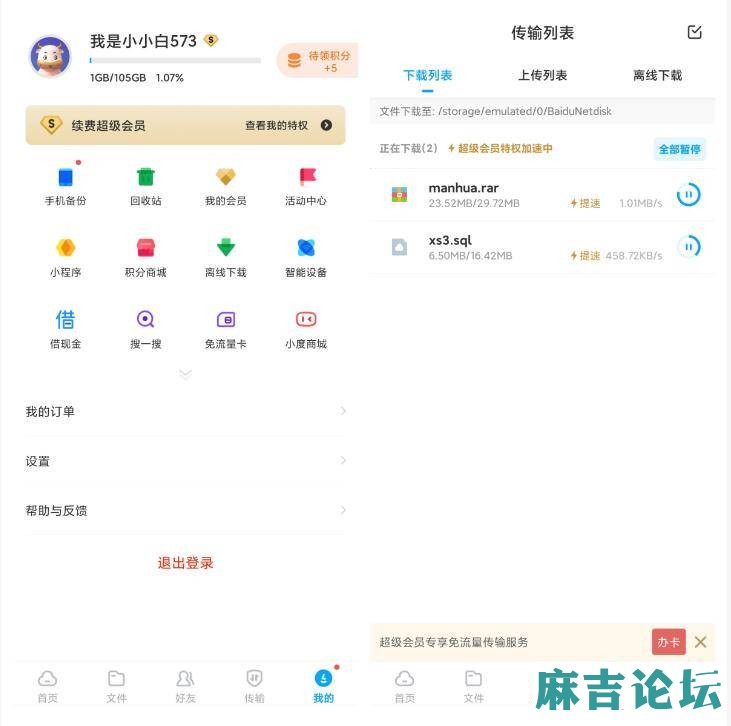
Task: Open 我的订单 row
Action: click(x=185, y=411)
